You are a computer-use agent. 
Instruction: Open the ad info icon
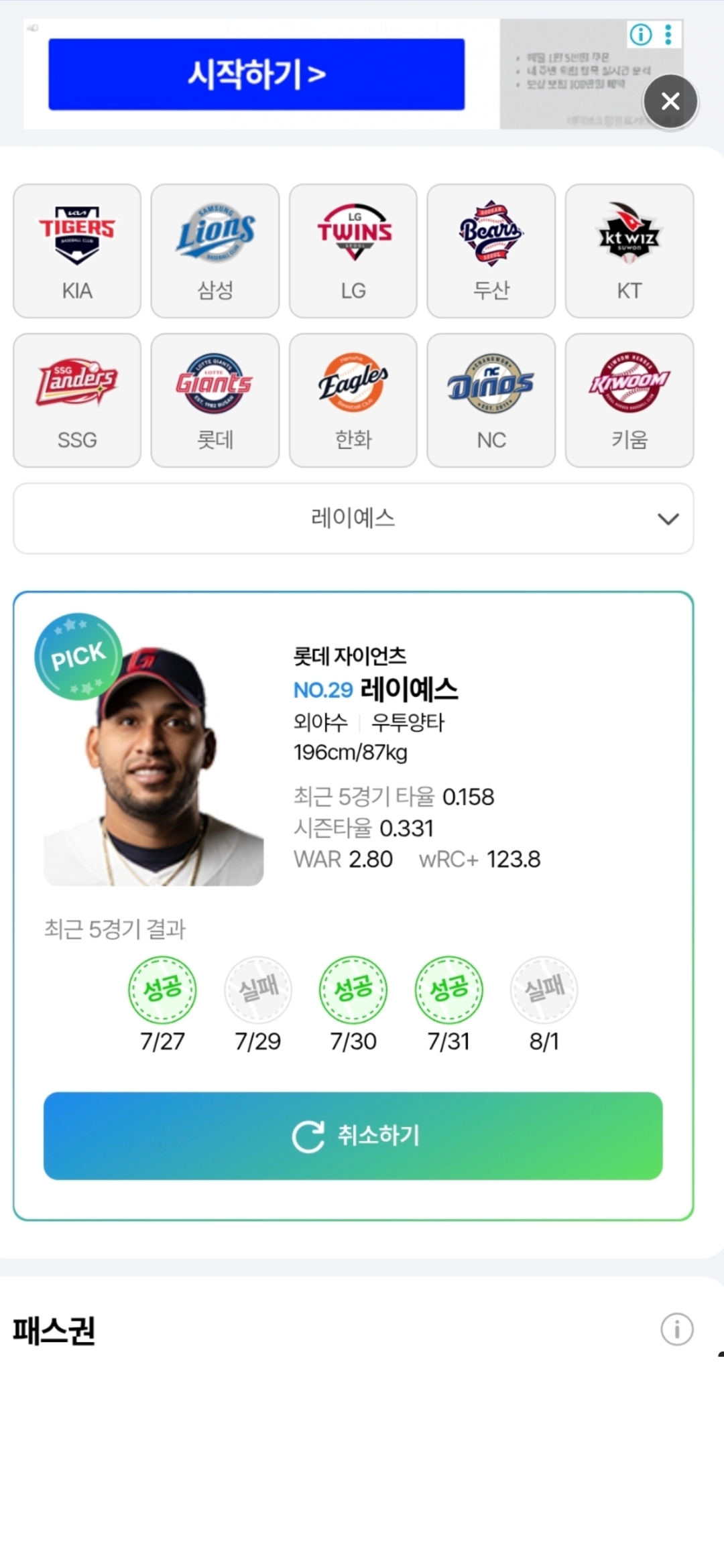point(641,34)
